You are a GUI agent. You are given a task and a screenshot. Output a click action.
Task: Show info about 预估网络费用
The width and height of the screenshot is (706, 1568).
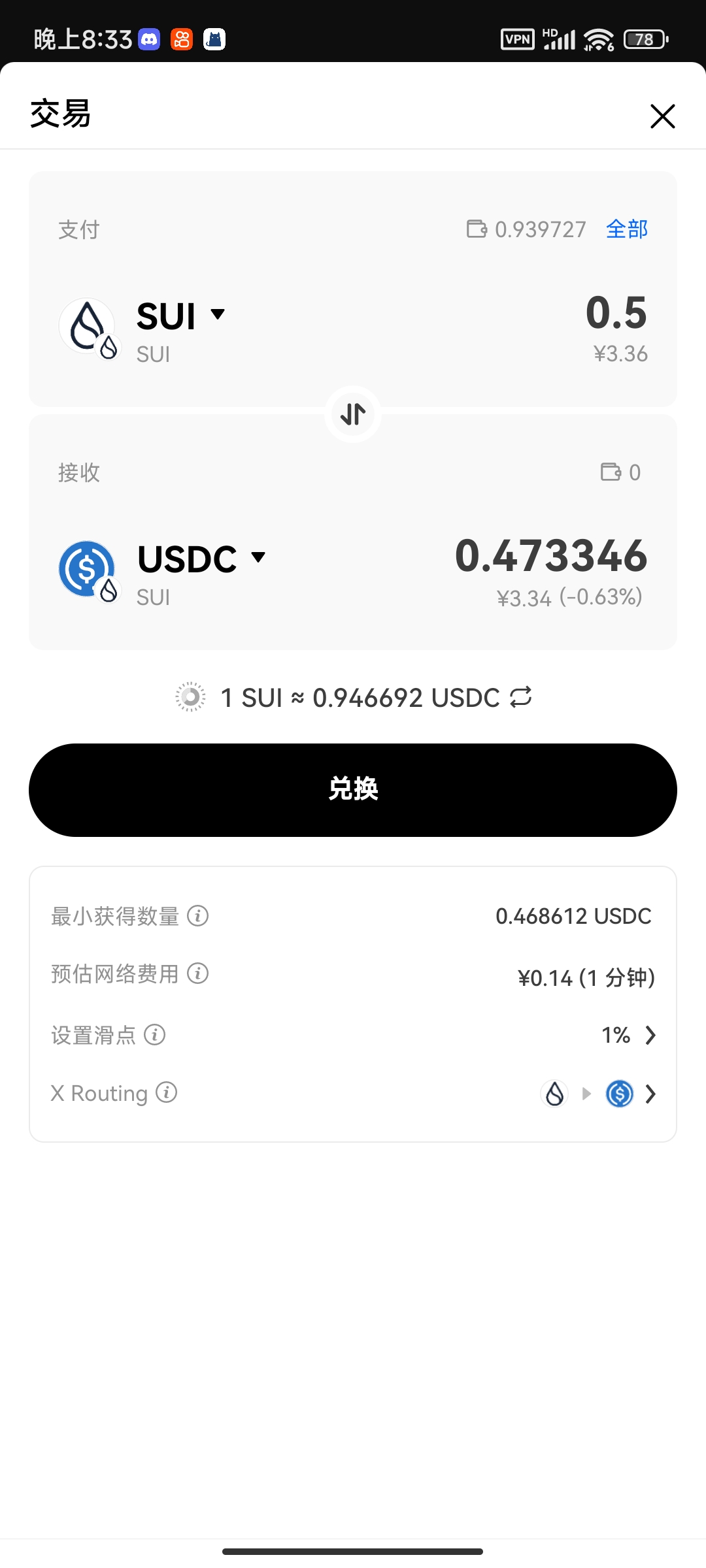coord(198,973)
